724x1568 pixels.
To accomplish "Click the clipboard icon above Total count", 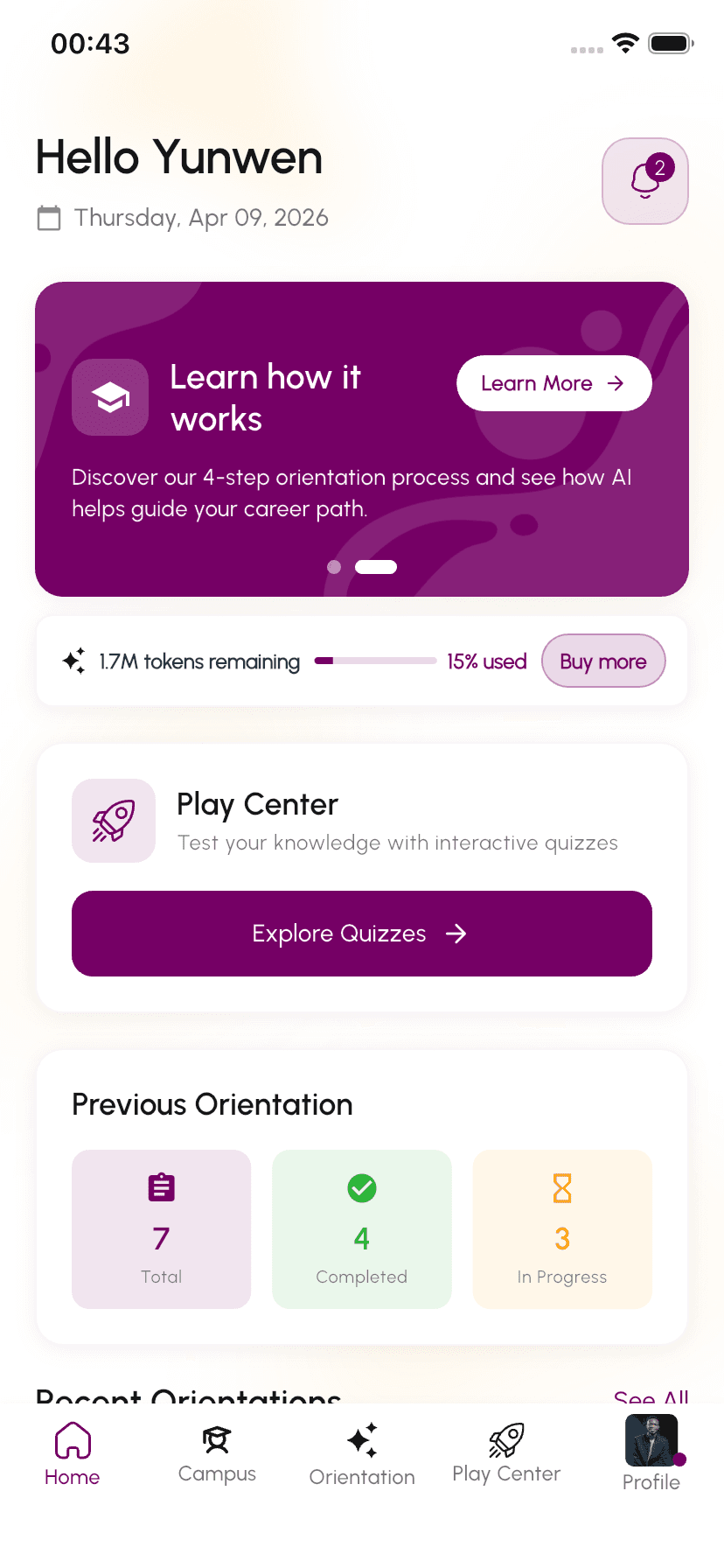I will [161, 1187].
